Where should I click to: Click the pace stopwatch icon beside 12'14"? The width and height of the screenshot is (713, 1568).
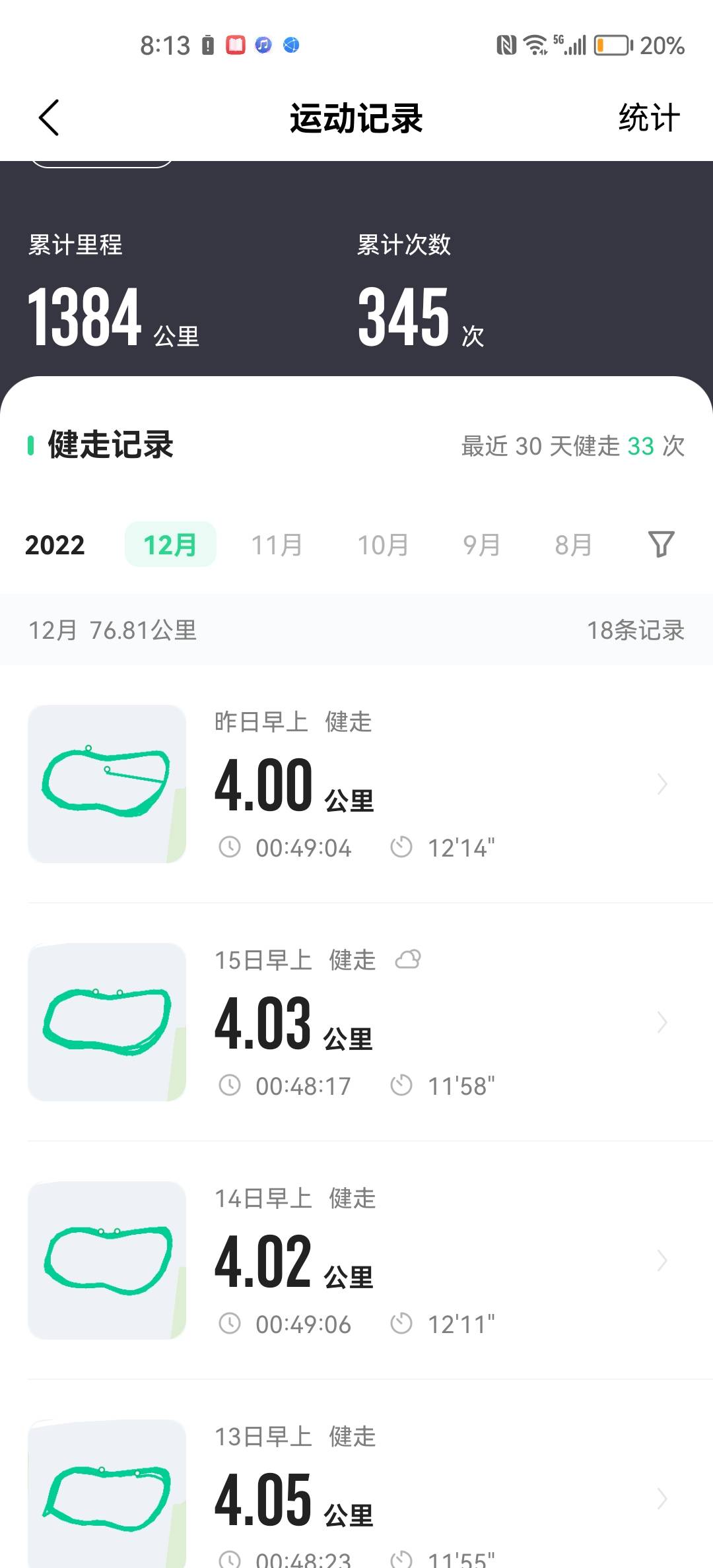tap(403, 848)
